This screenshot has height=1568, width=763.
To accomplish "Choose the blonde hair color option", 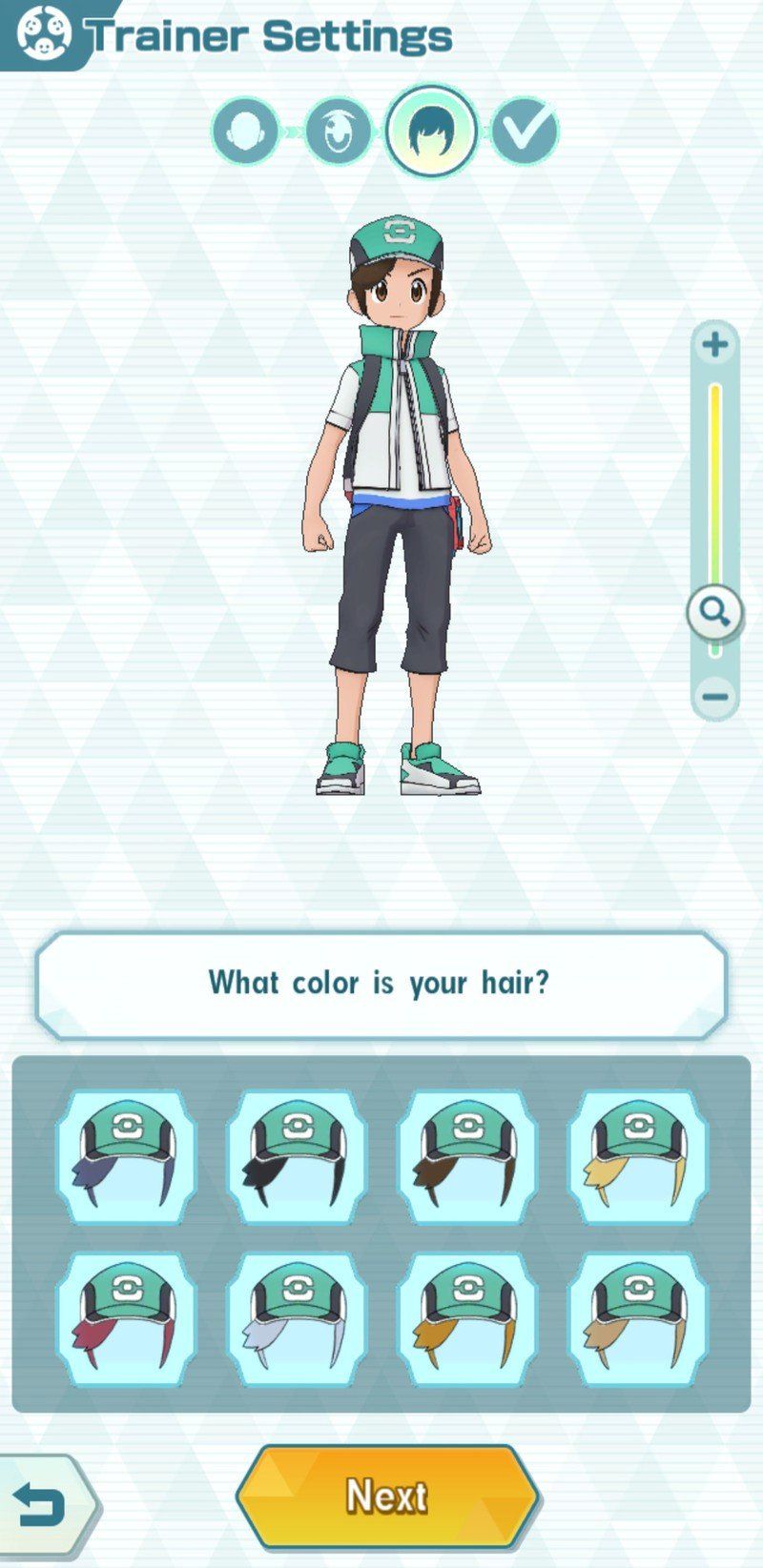I will point(637,1155).
